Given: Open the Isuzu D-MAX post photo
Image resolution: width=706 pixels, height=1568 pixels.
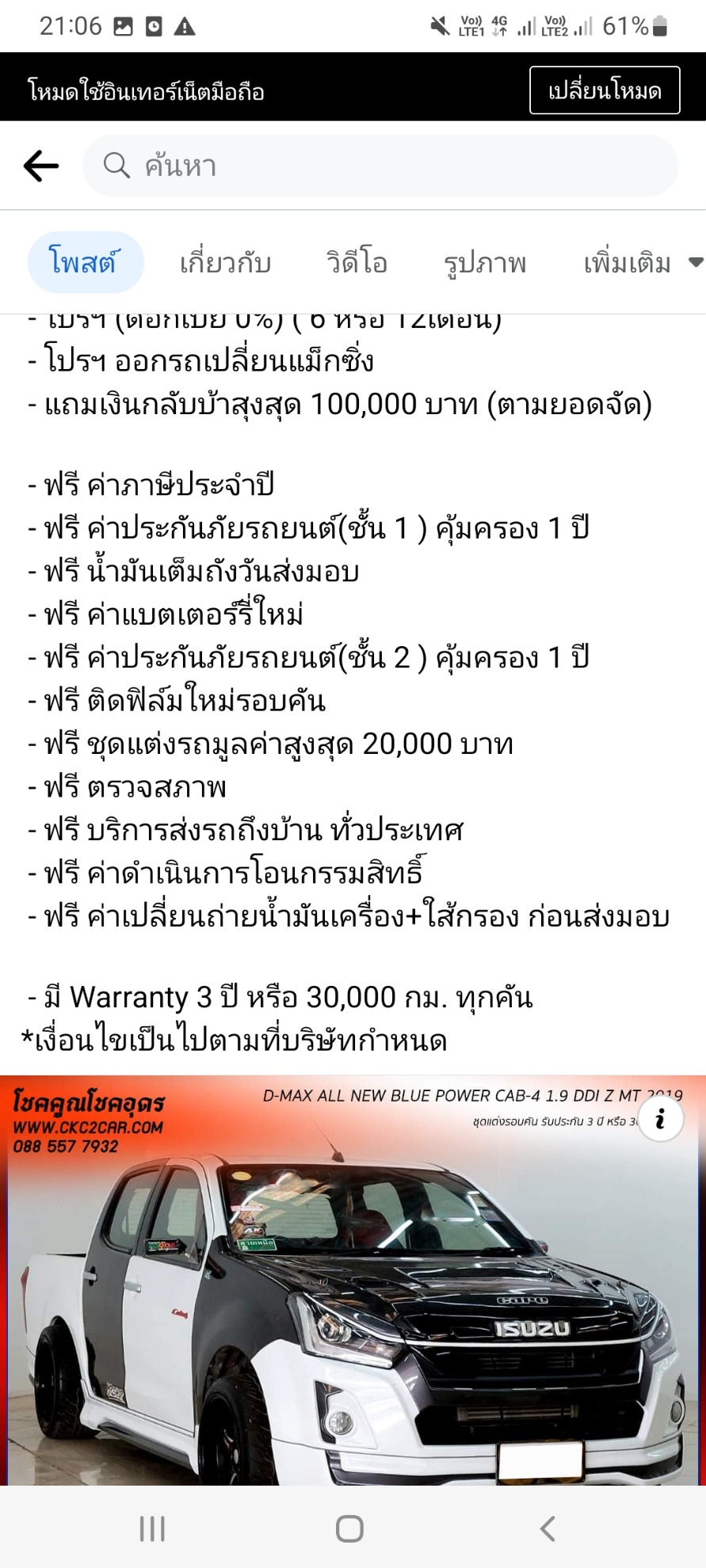Looking at the screenshot, I should 353,1299.
